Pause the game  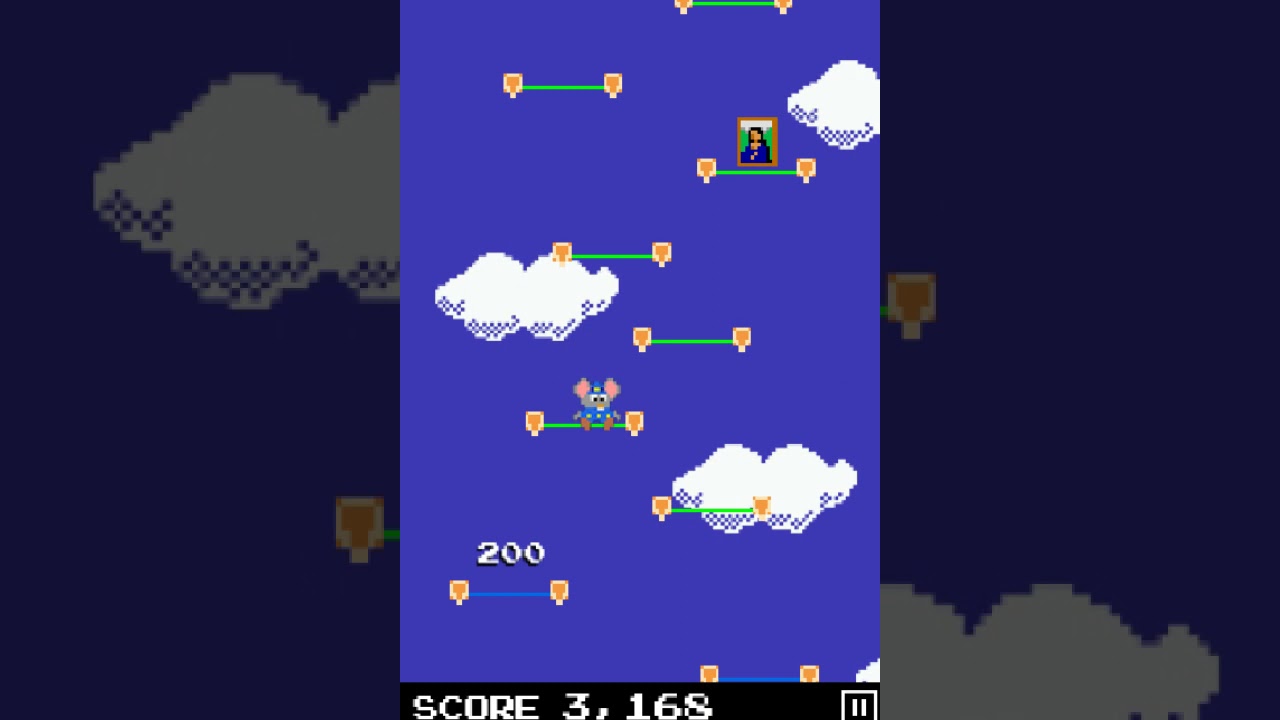(x=859, y=705)
